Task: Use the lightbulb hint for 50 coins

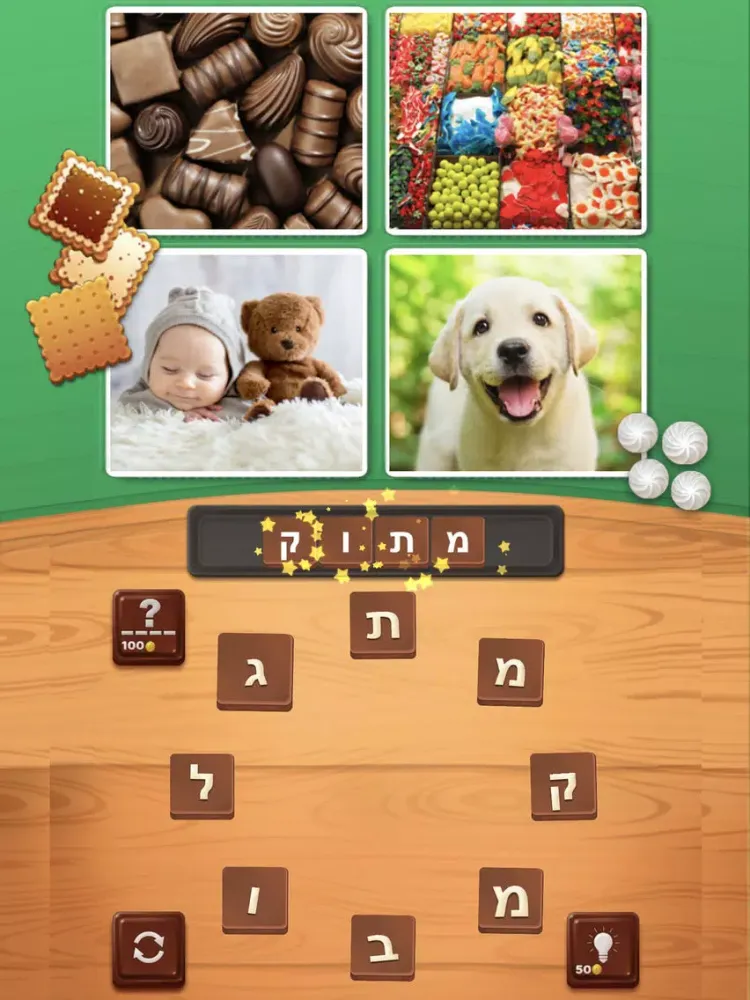Action: [x=602, y=949]
